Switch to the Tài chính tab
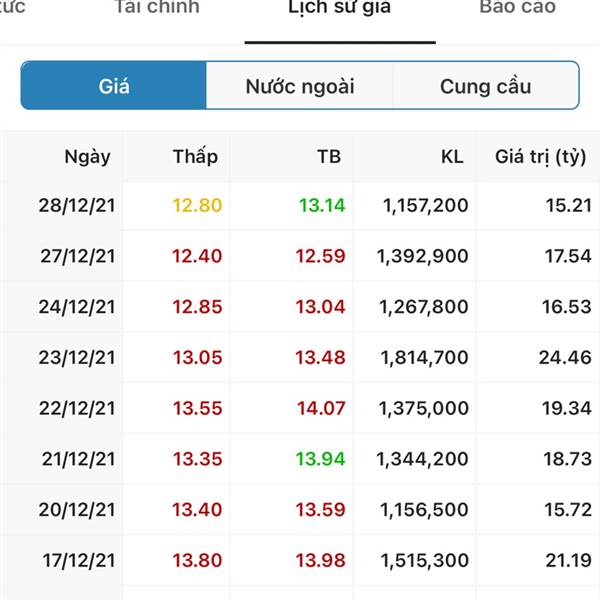 coord(157,9)
